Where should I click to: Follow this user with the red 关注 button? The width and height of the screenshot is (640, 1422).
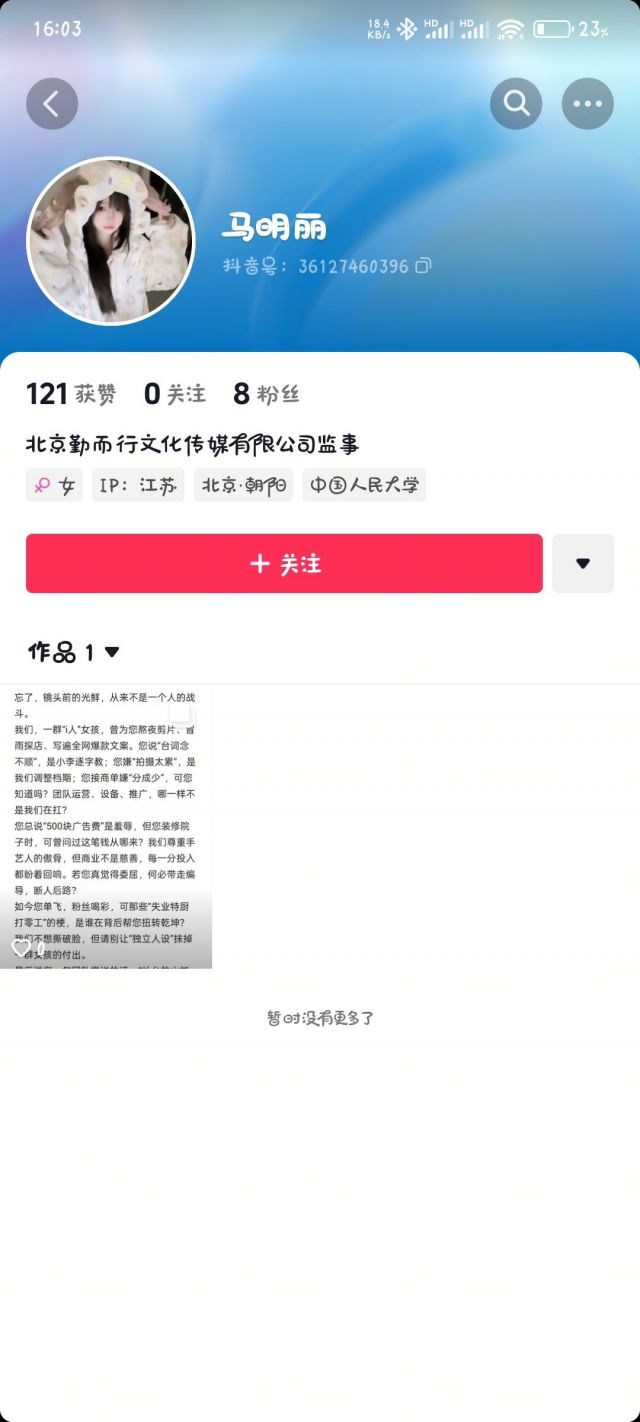pyautogui.click(x=284, y=563)
